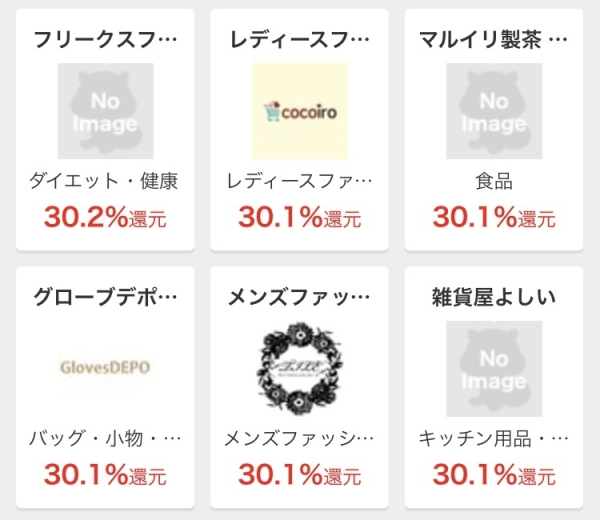The height and width of the screenshot is (520, 600).
Task: Open the GlovesDEPO bag shop card
Action: (x=105, y=385)
